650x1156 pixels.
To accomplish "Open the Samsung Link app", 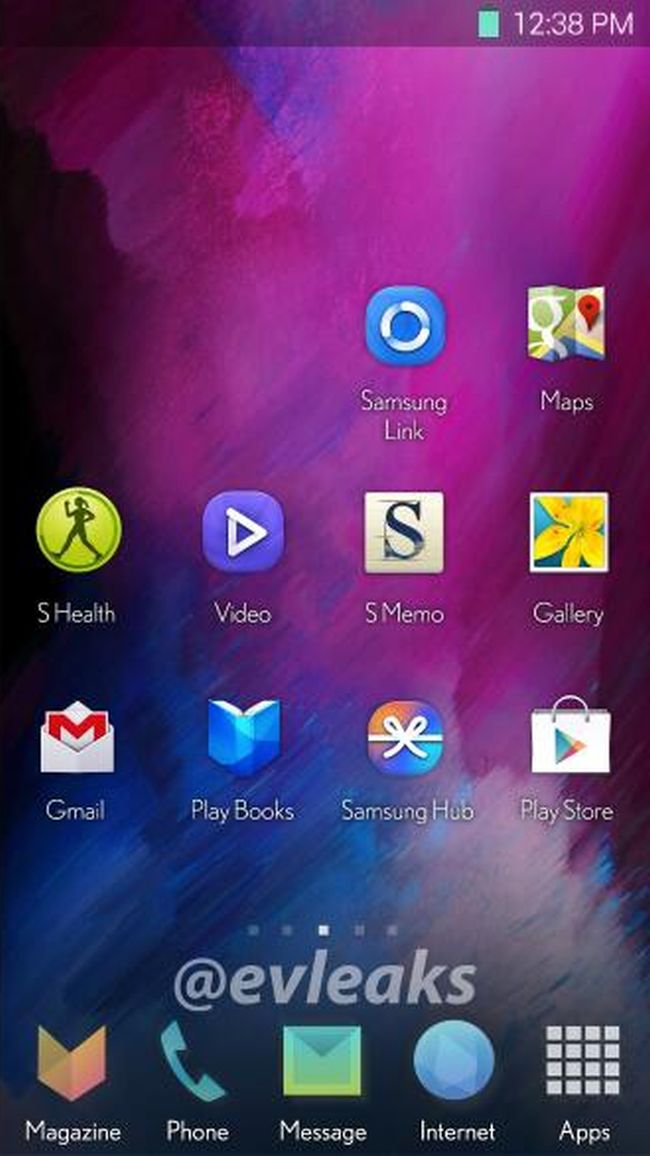I will click(404, 327).
